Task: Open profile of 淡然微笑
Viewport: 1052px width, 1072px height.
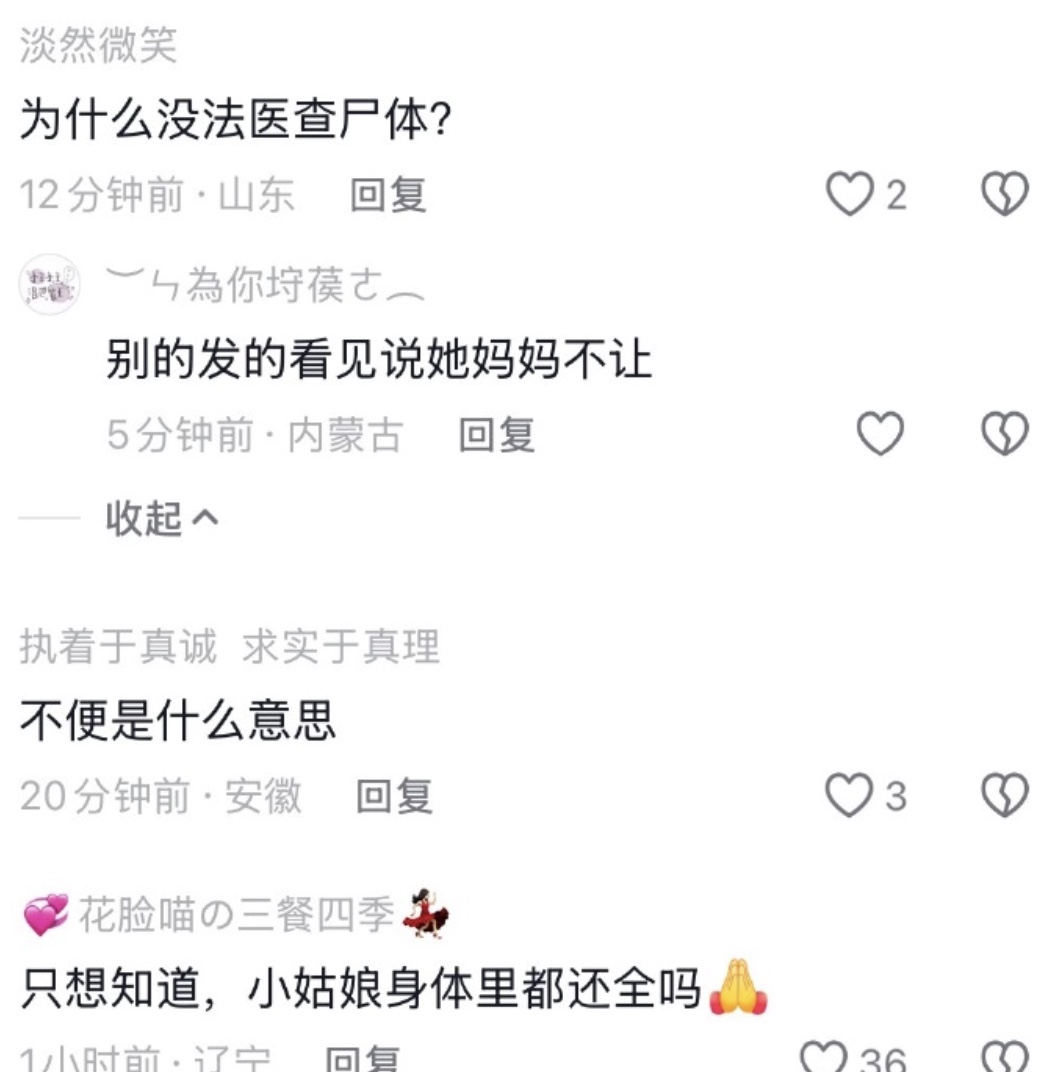Action: coord(98,47)
